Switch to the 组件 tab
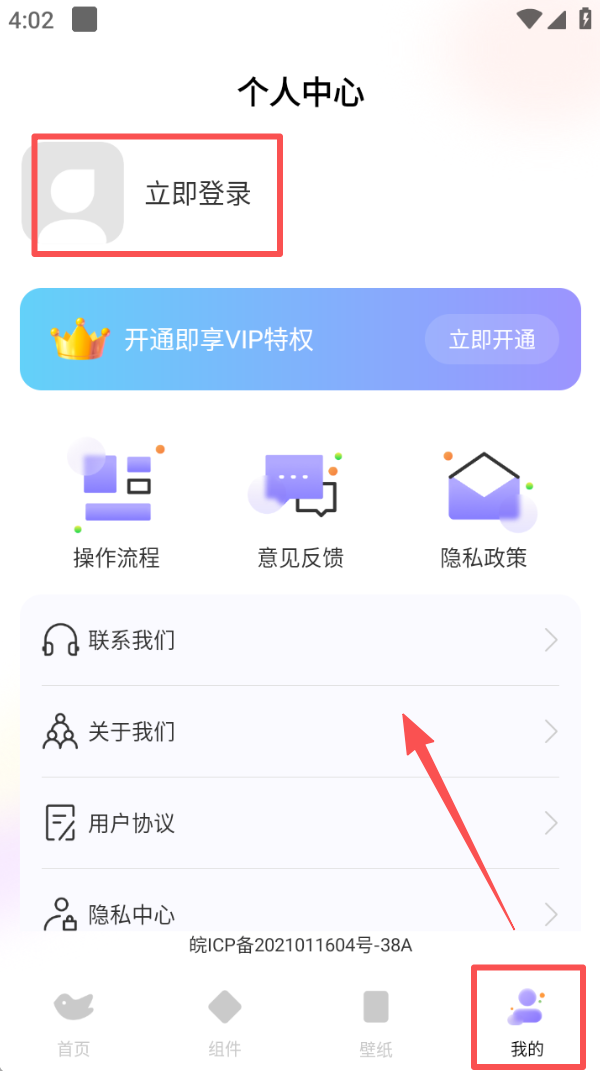The width and height of the screenshot is (600, 1071). click(224, 1022)
